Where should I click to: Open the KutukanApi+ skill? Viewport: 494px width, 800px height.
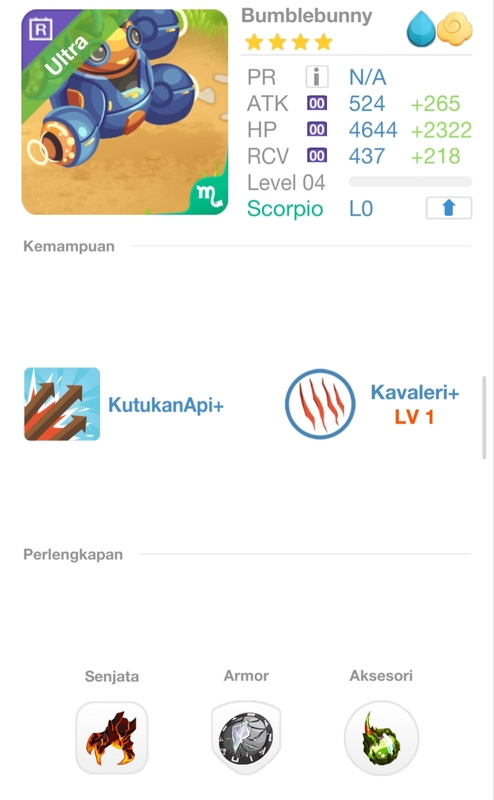click(x=62, y=404)
